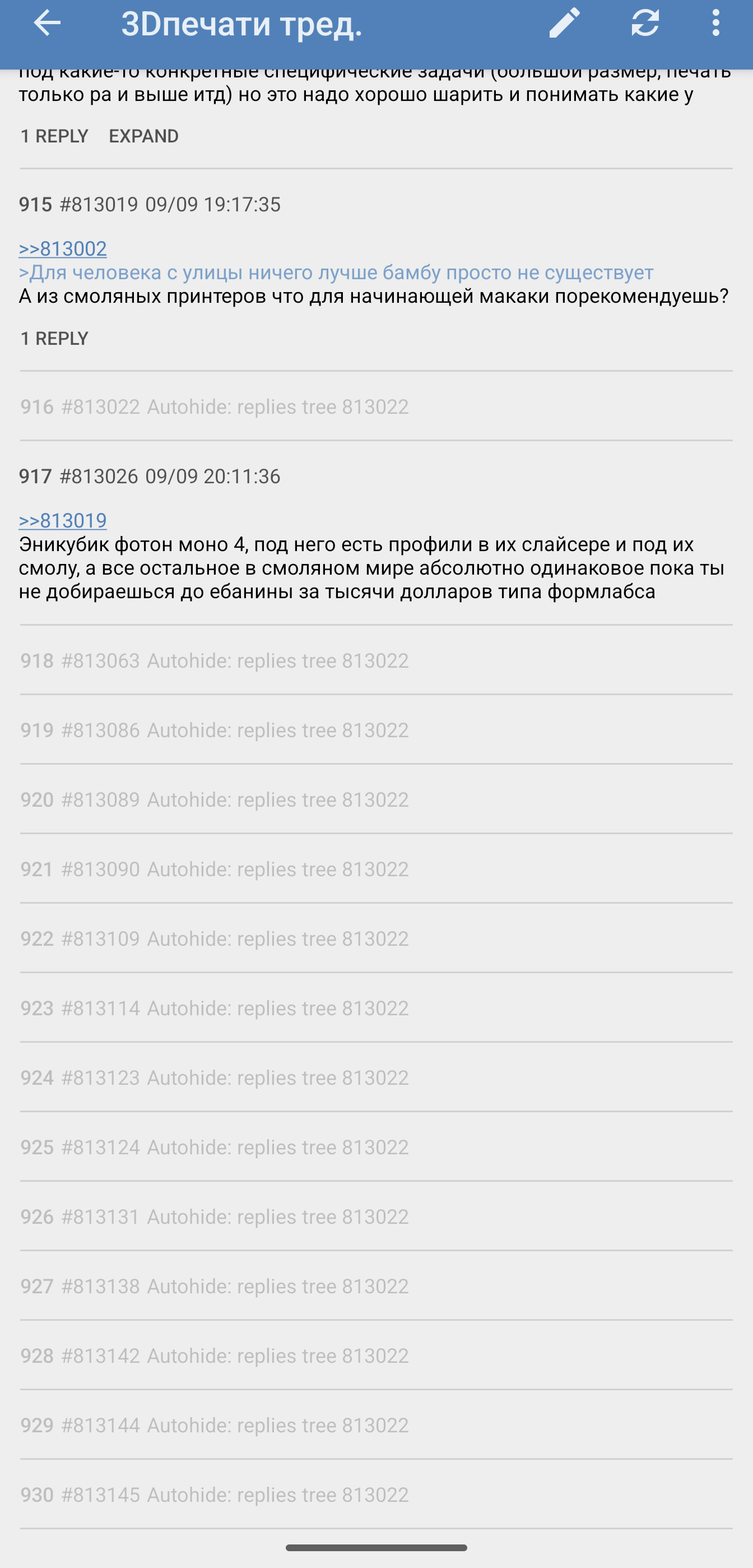Image resolution: width=753 pixels, height=1568 pixels.
Task: Reveal hidden post 921 #813090
Action: [x=214, y=869]
